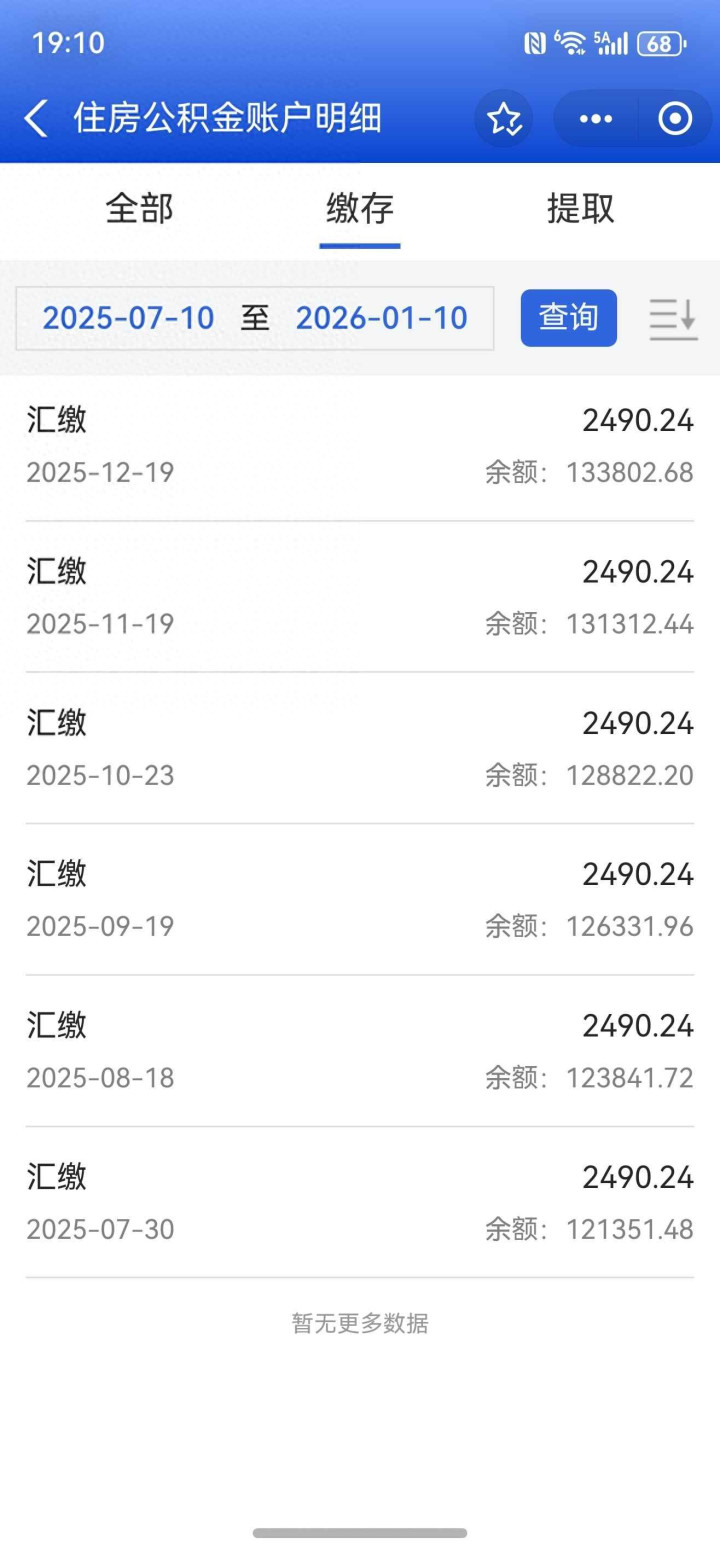The image size is (720, 1549).
Task: Go back from 住房公积金账户明细
Action: [x=36, y=119]
